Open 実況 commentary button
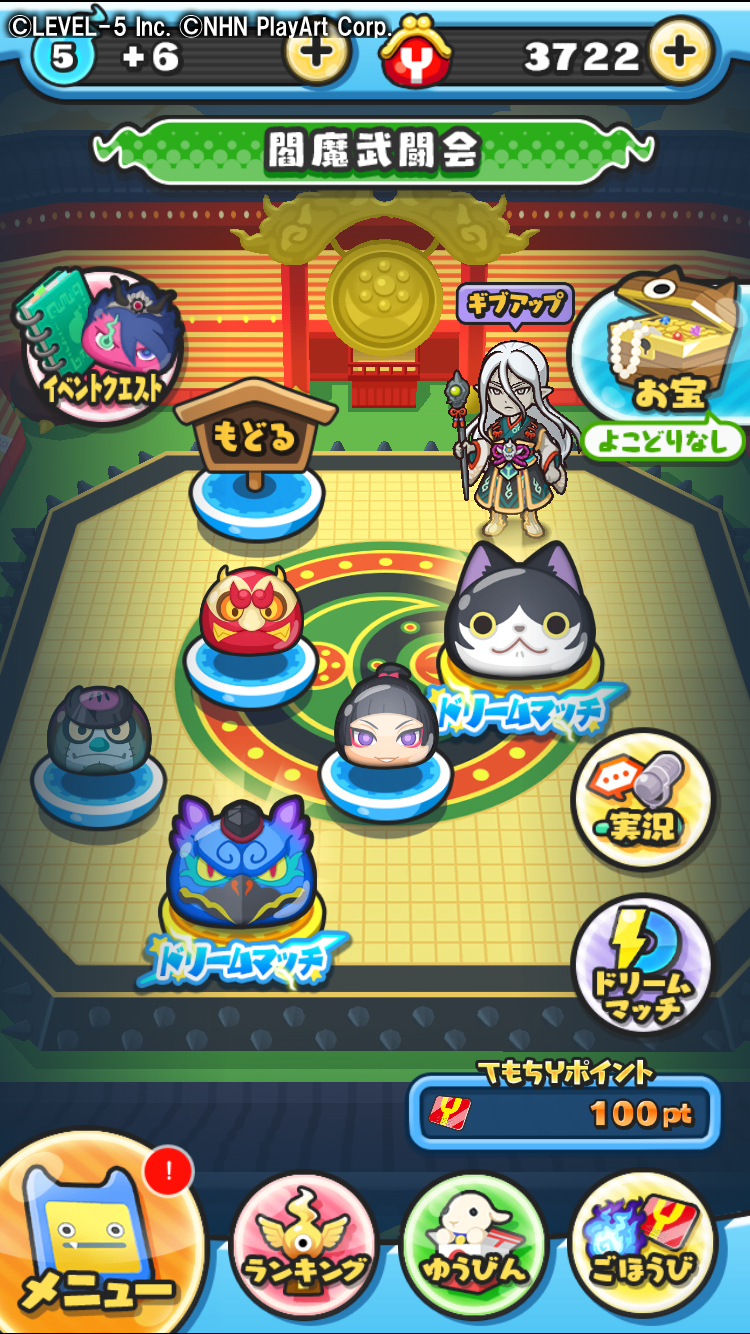750x1334 pixels. [643, 800]
